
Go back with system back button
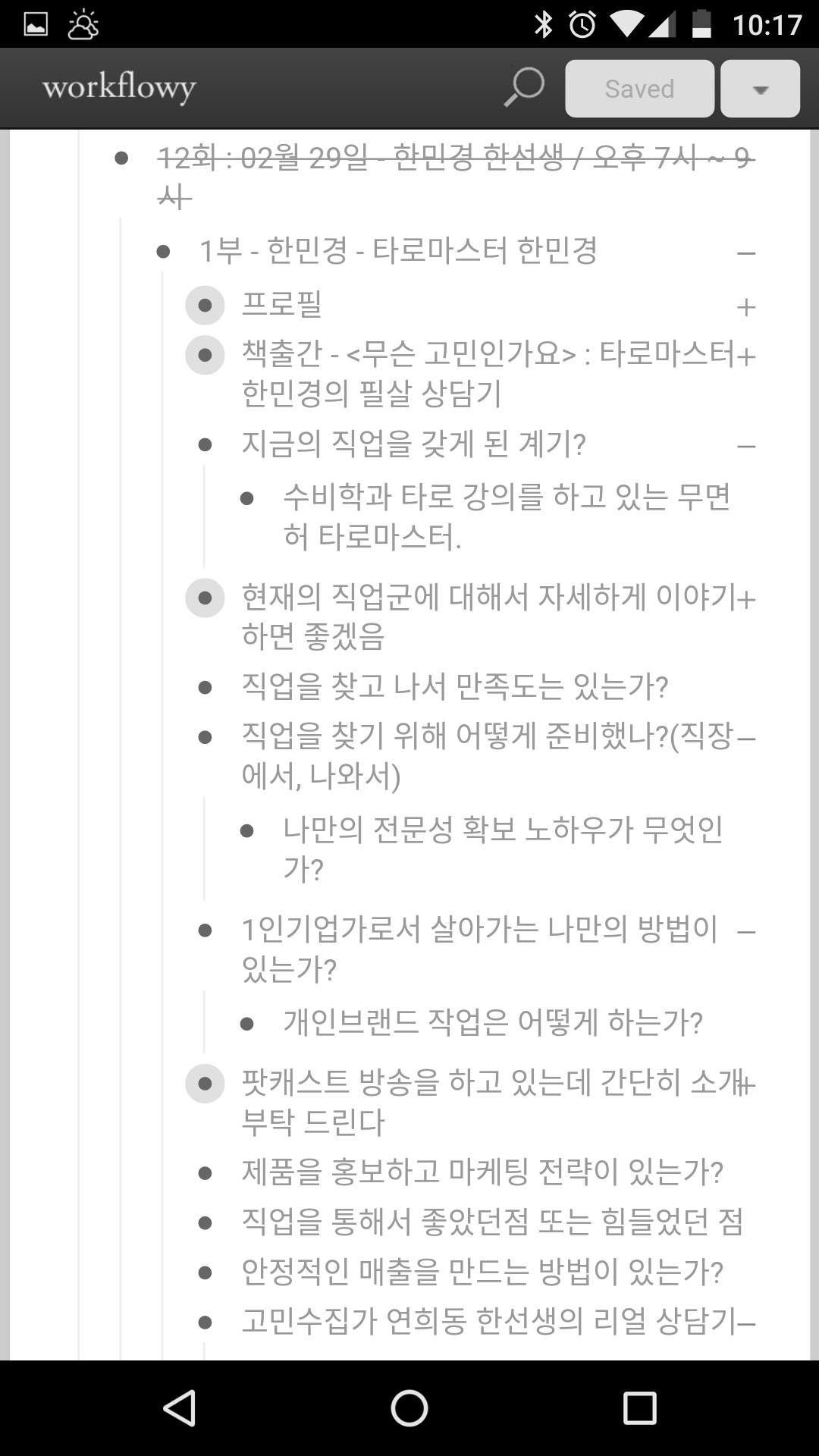click(180, 1408)
